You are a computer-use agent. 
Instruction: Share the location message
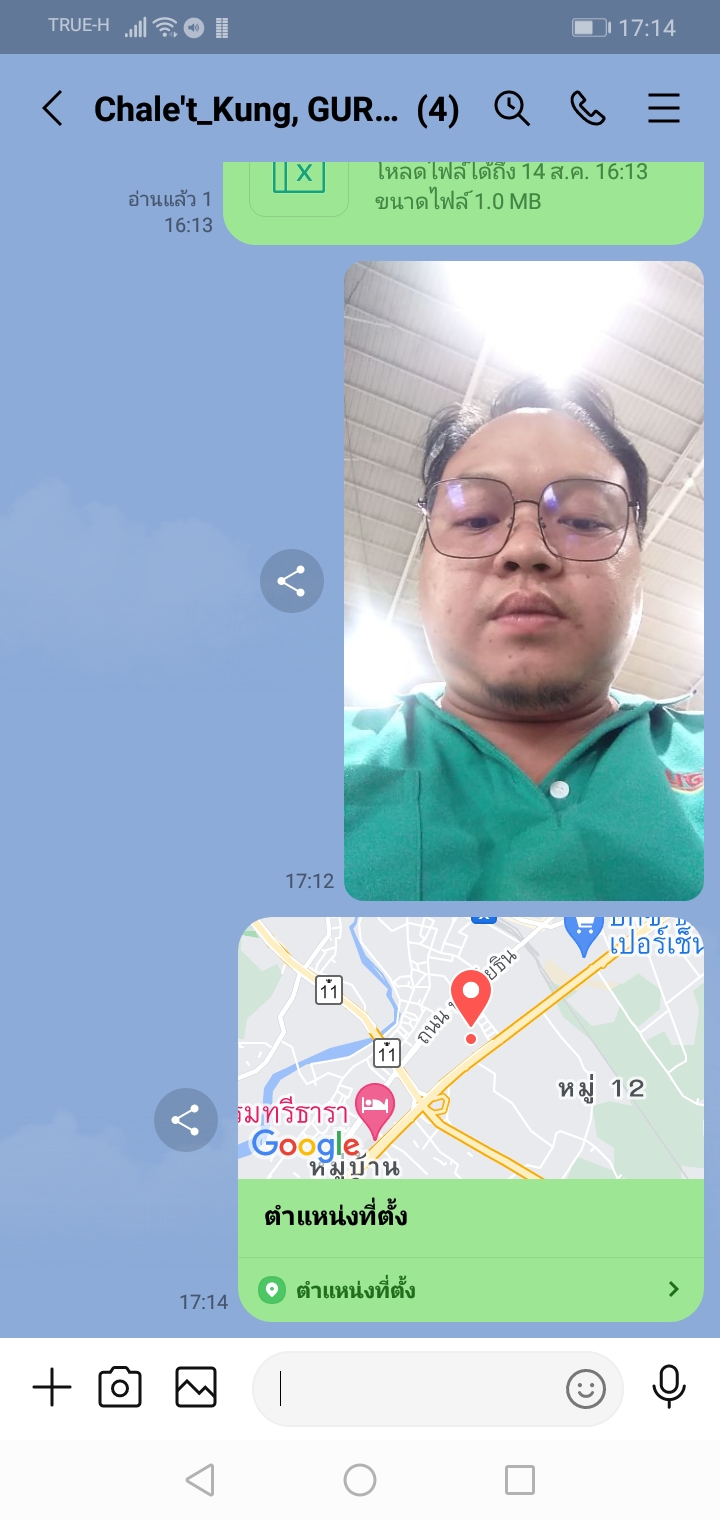(x=185, y=1120)
